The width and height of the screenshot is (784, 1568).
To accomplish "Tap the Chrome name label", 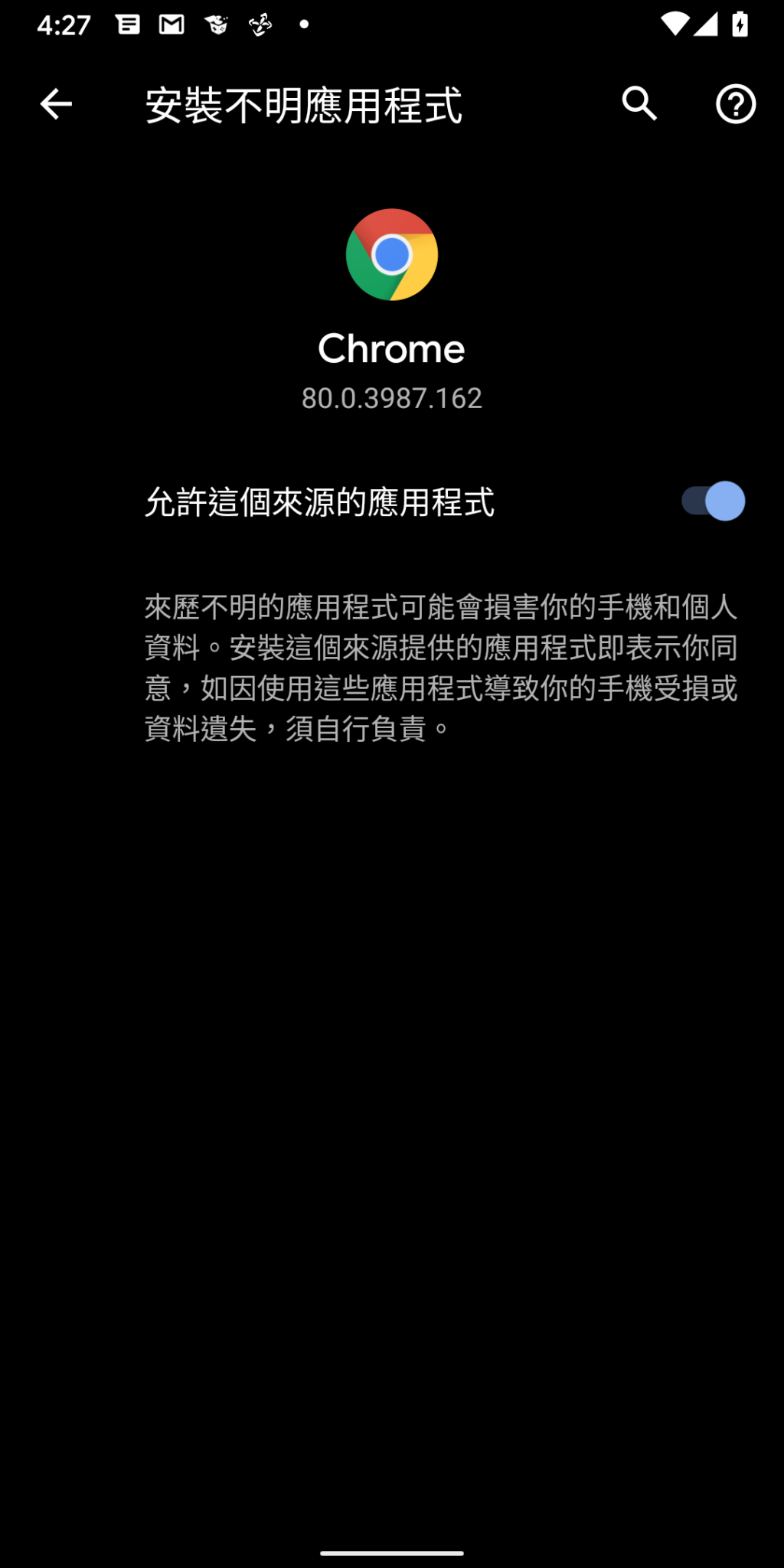I will [392, 348].
